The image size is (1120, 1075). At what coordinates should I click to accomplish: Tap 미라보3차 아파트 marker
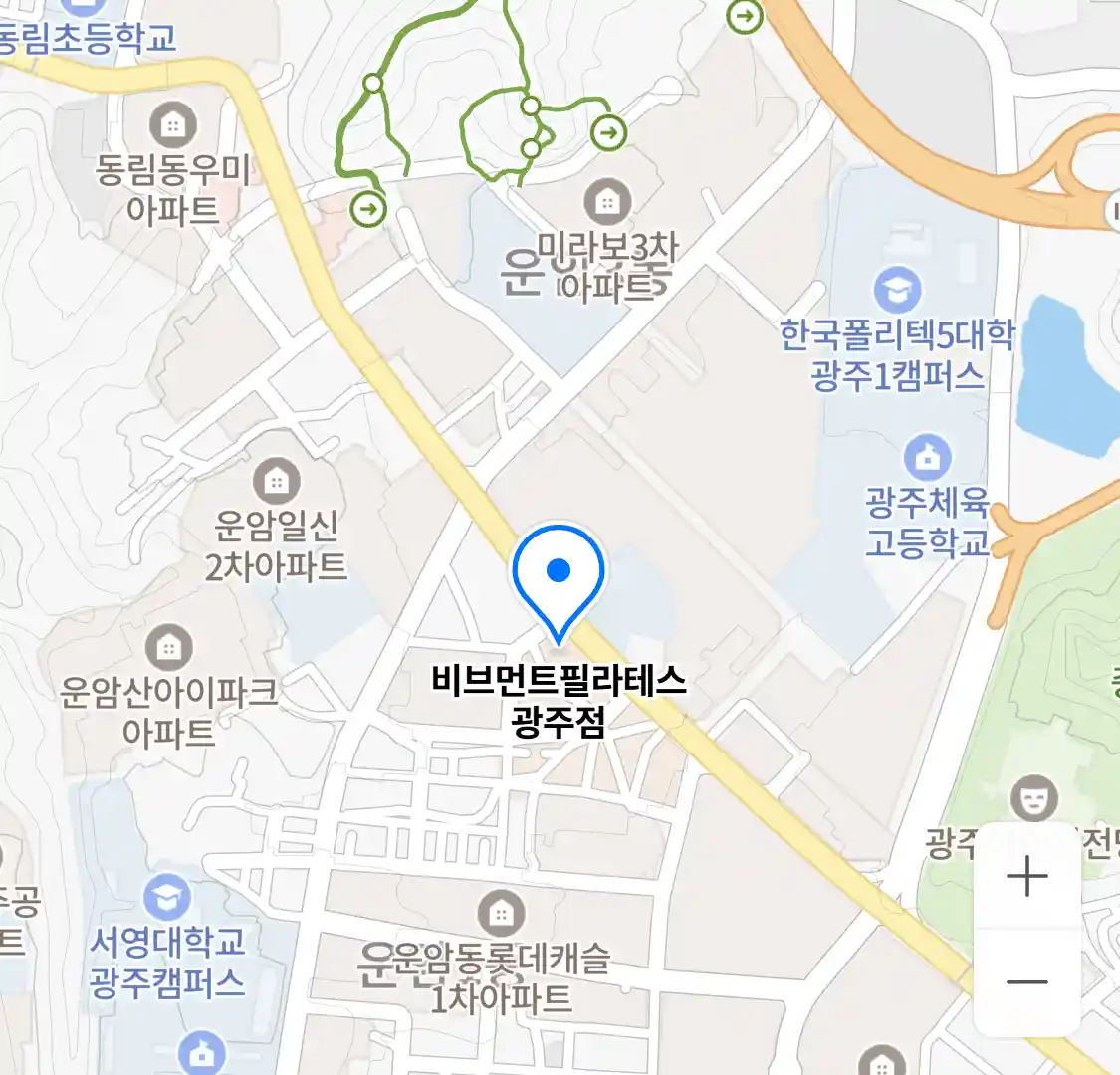606,203
